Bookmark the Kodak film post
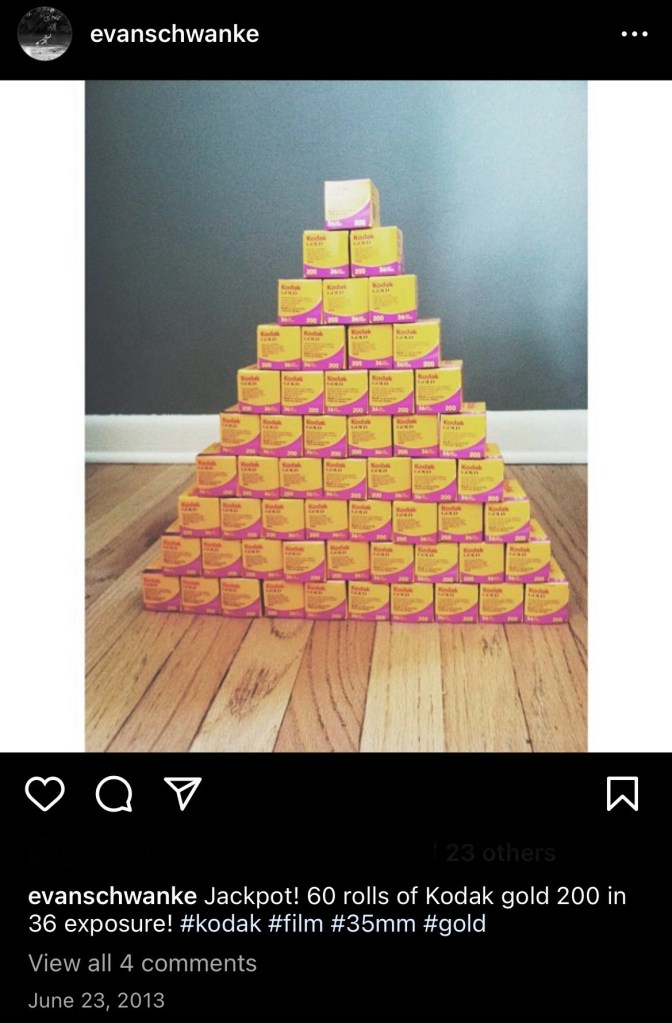Image resolution: width=672 pixels, height=1023 pixels. pyautogui.click(x=622, y=793)
